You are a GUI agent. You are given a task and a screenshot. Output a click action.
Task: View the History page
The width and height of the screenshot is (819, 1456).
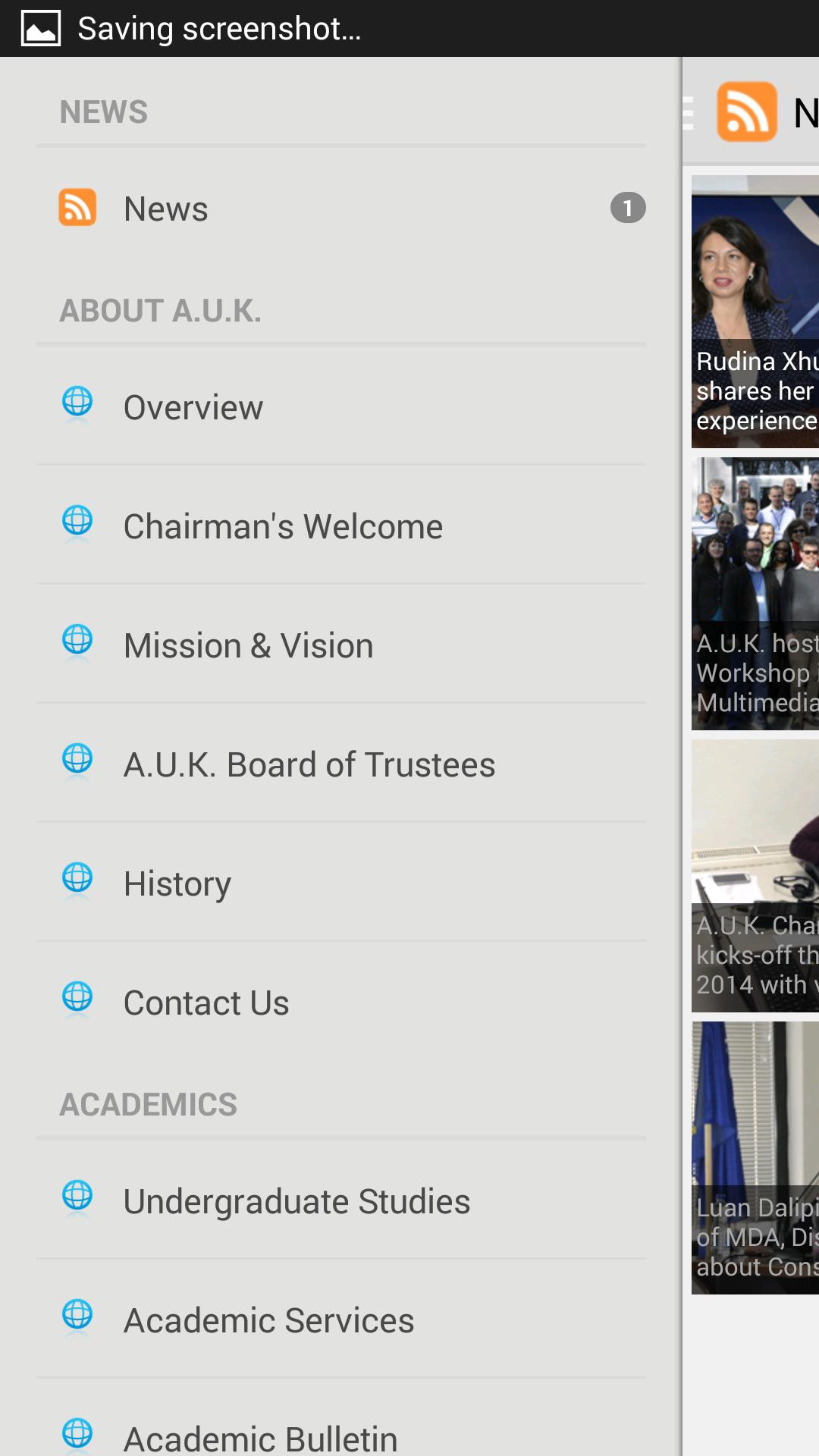click(x=341, y=883)
